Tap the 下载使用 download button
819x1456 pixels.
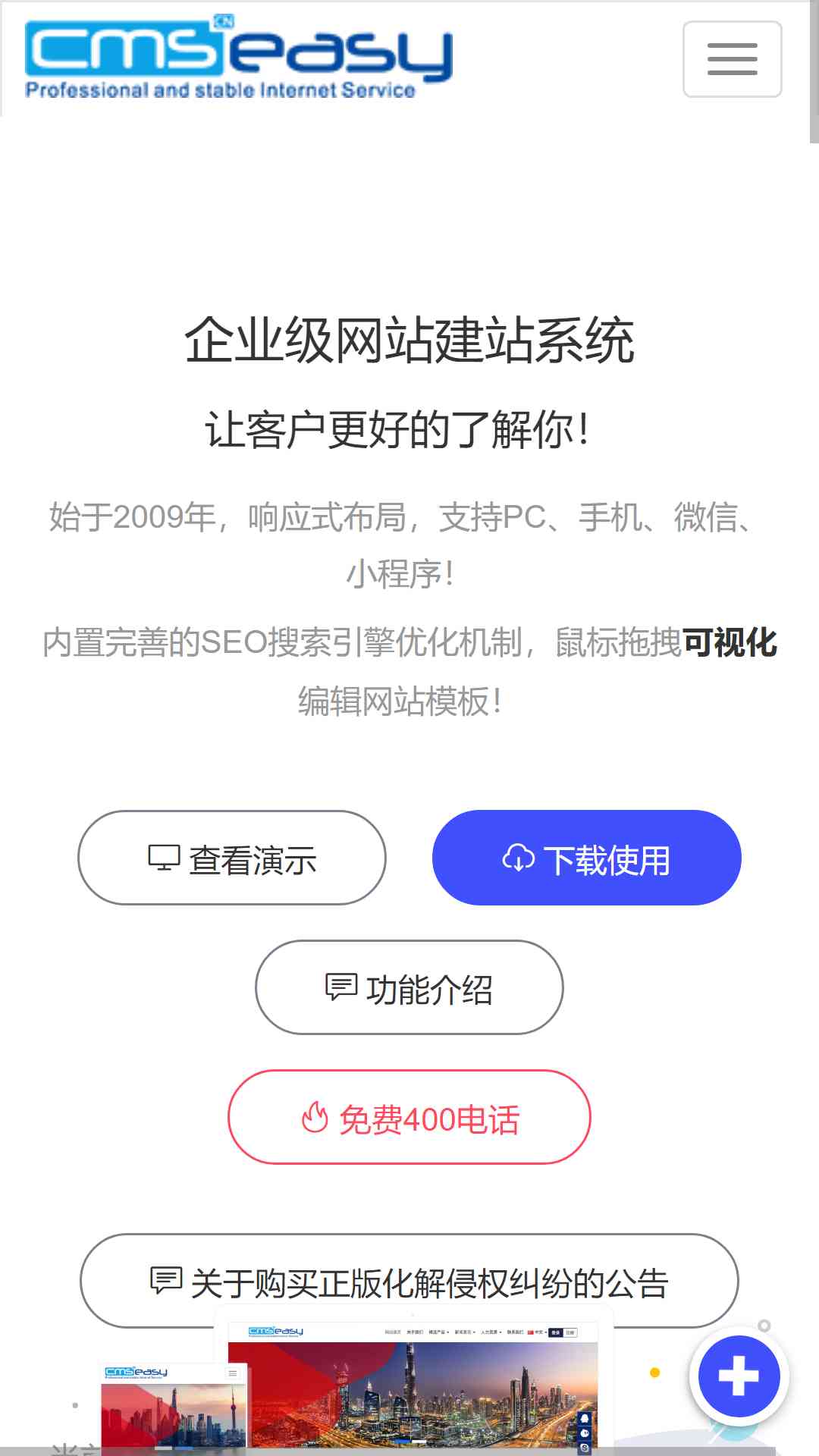(586, 858)
